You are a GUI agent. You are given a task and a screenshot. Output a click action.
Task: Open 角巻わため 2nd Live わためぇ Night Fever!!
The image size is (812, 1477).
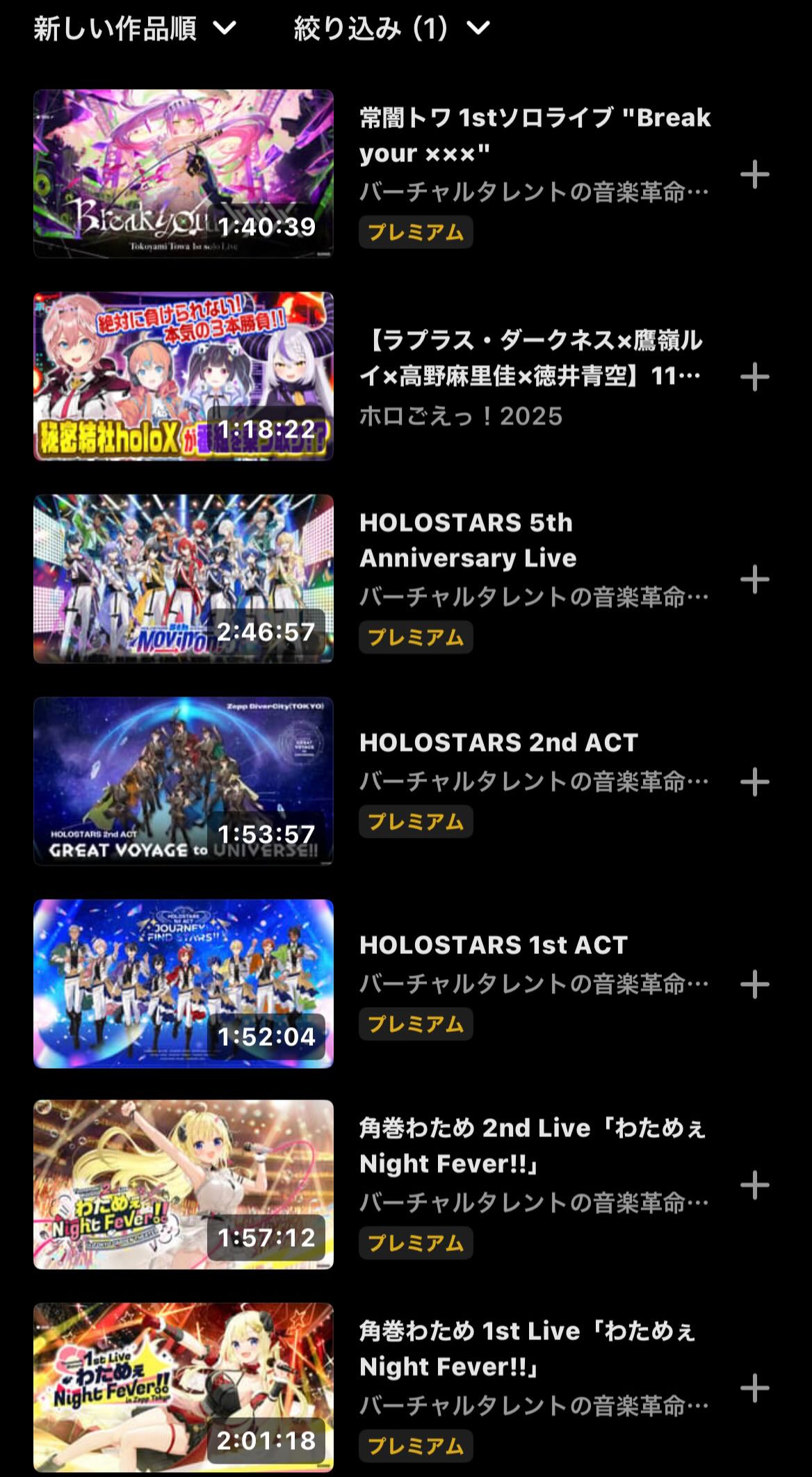[x=184, y=1184]
